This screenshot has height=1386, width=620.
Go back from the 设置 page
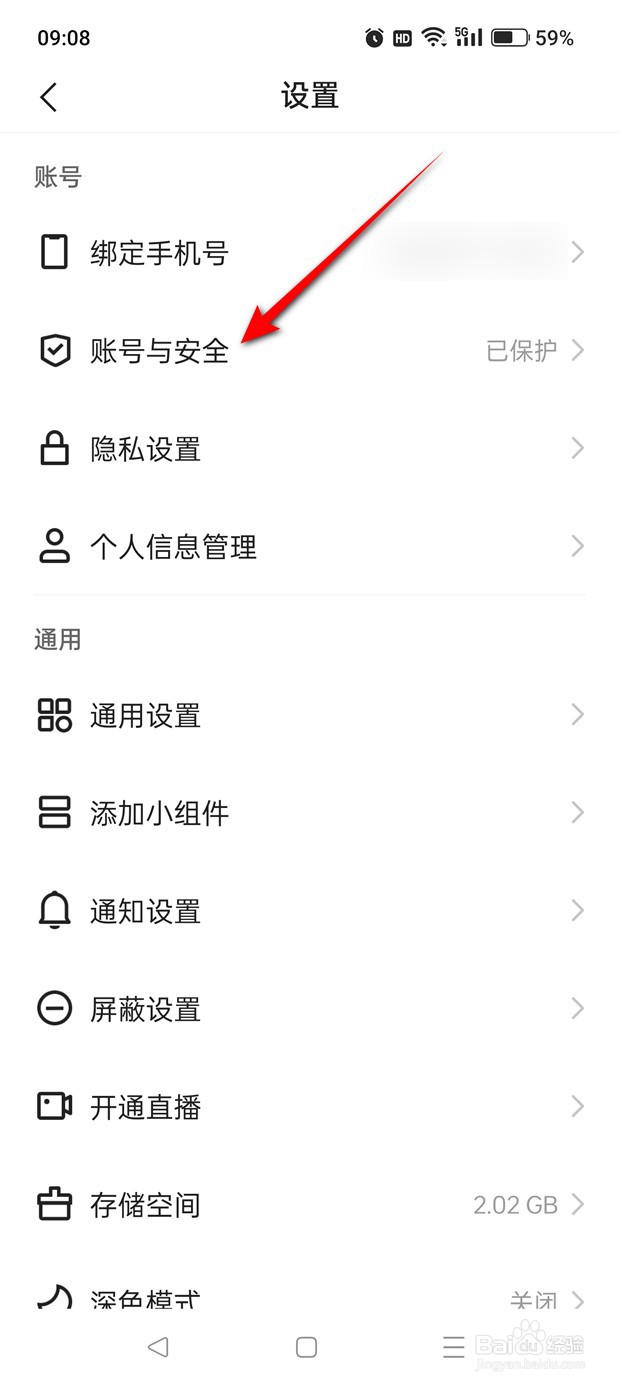49,97
